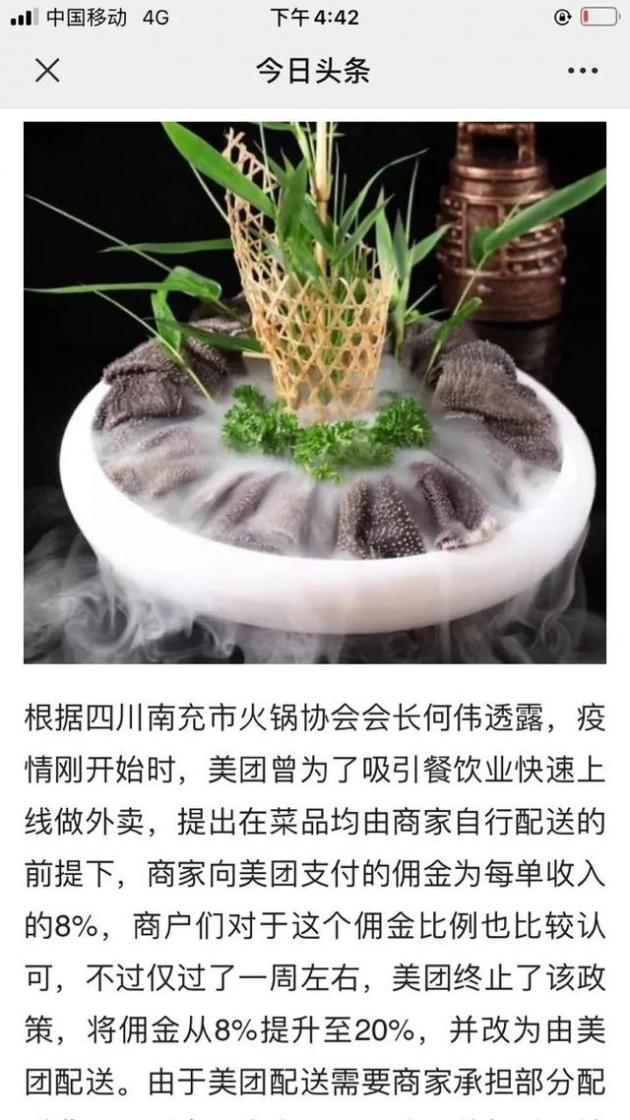
Task: Open the three-dot overflow menu
Action: click(x=582, y=71)
